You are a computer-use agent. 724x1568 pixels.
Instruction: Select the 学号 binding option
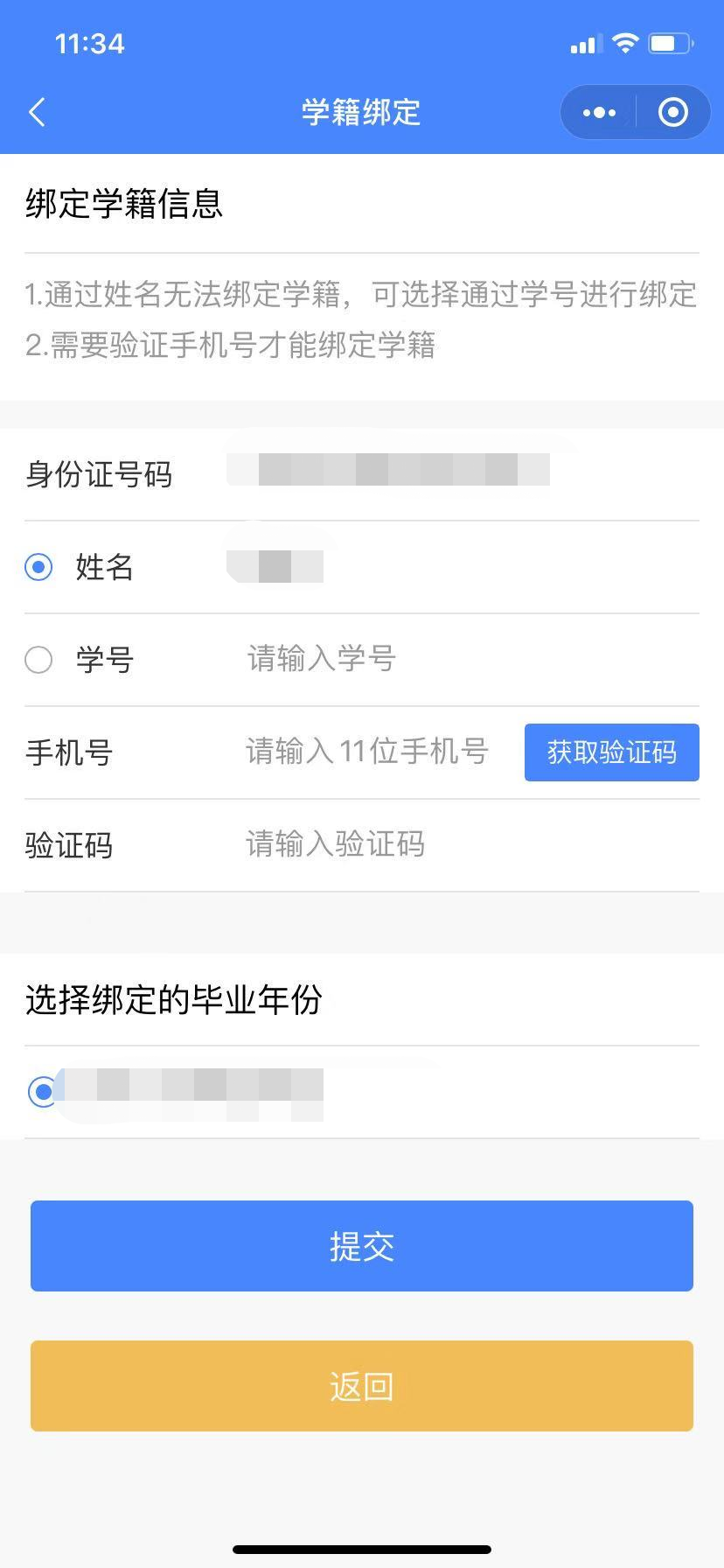[38, 660]
